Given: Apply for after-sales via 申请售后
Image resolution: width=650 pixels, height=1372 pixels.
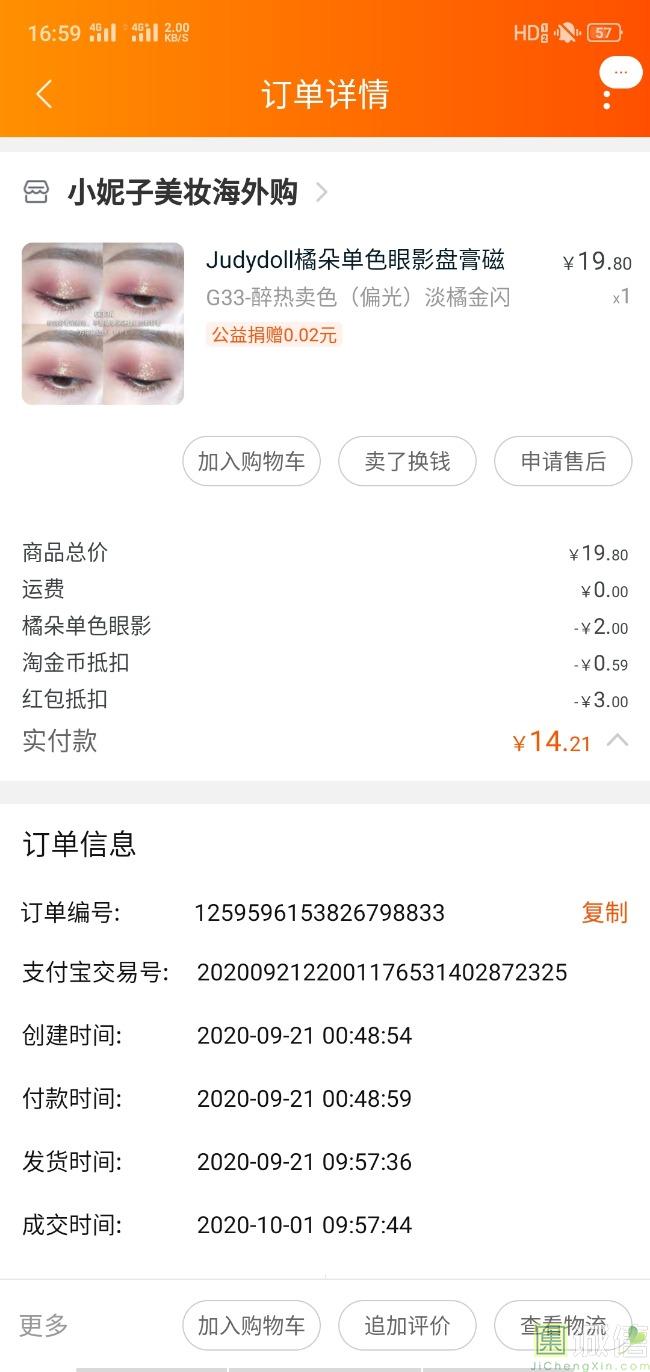Looking at the screenshot, I should pyautogui.click(x=563, y=461).
